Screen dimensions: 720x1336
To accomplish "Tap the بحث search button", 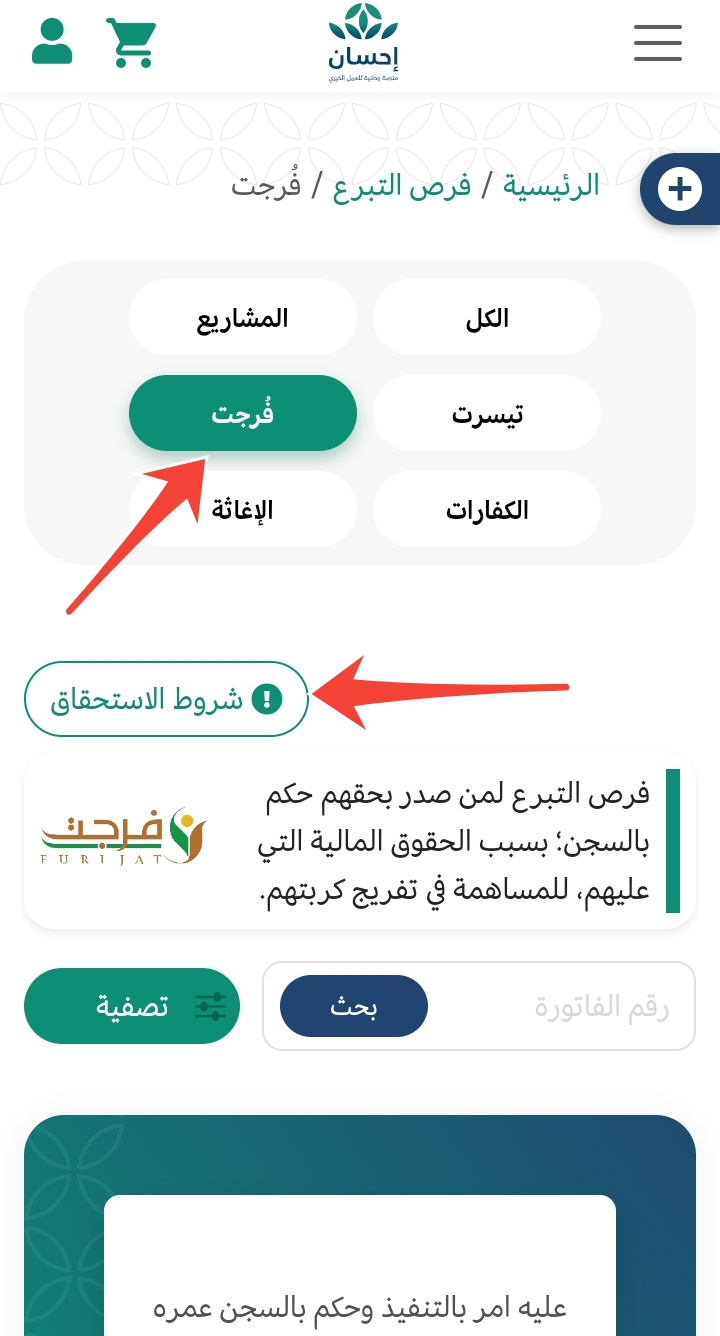I will coord(354,1006).
